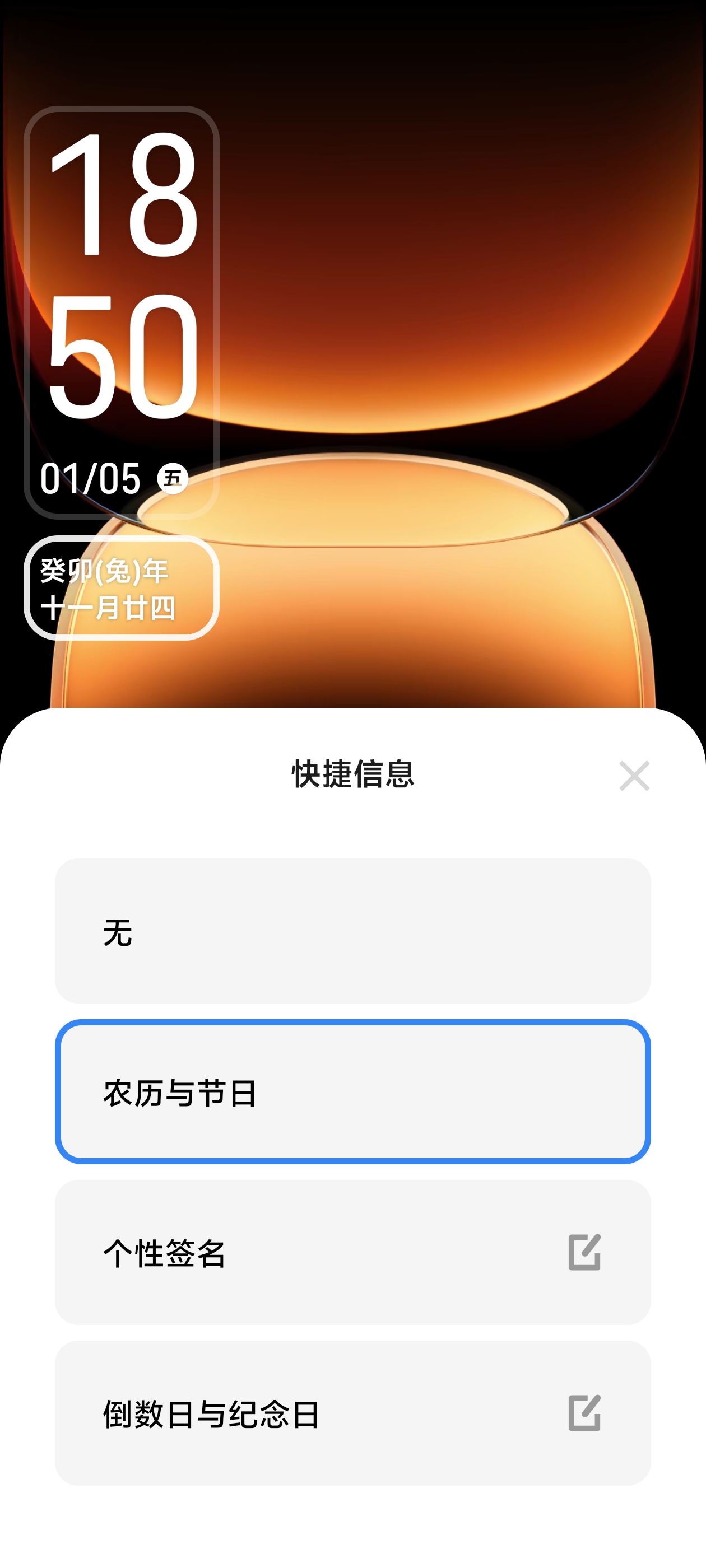This screenshot has height=1568, width=706.
Task: Select 倒数日与纪念日 option
Action: click(x=305, y=1413)
